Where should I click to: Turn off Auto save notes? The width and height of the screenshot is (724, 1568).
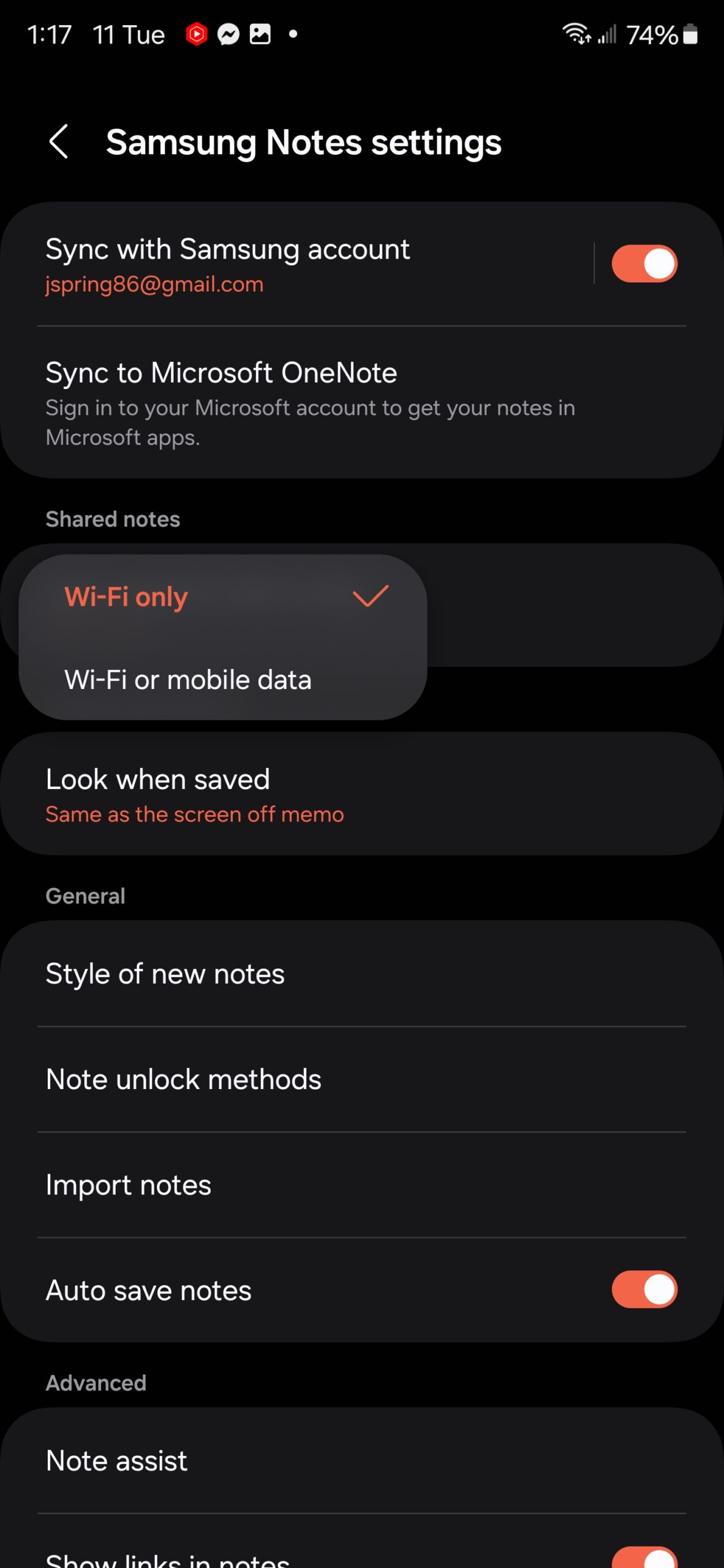coord(644,1289)
